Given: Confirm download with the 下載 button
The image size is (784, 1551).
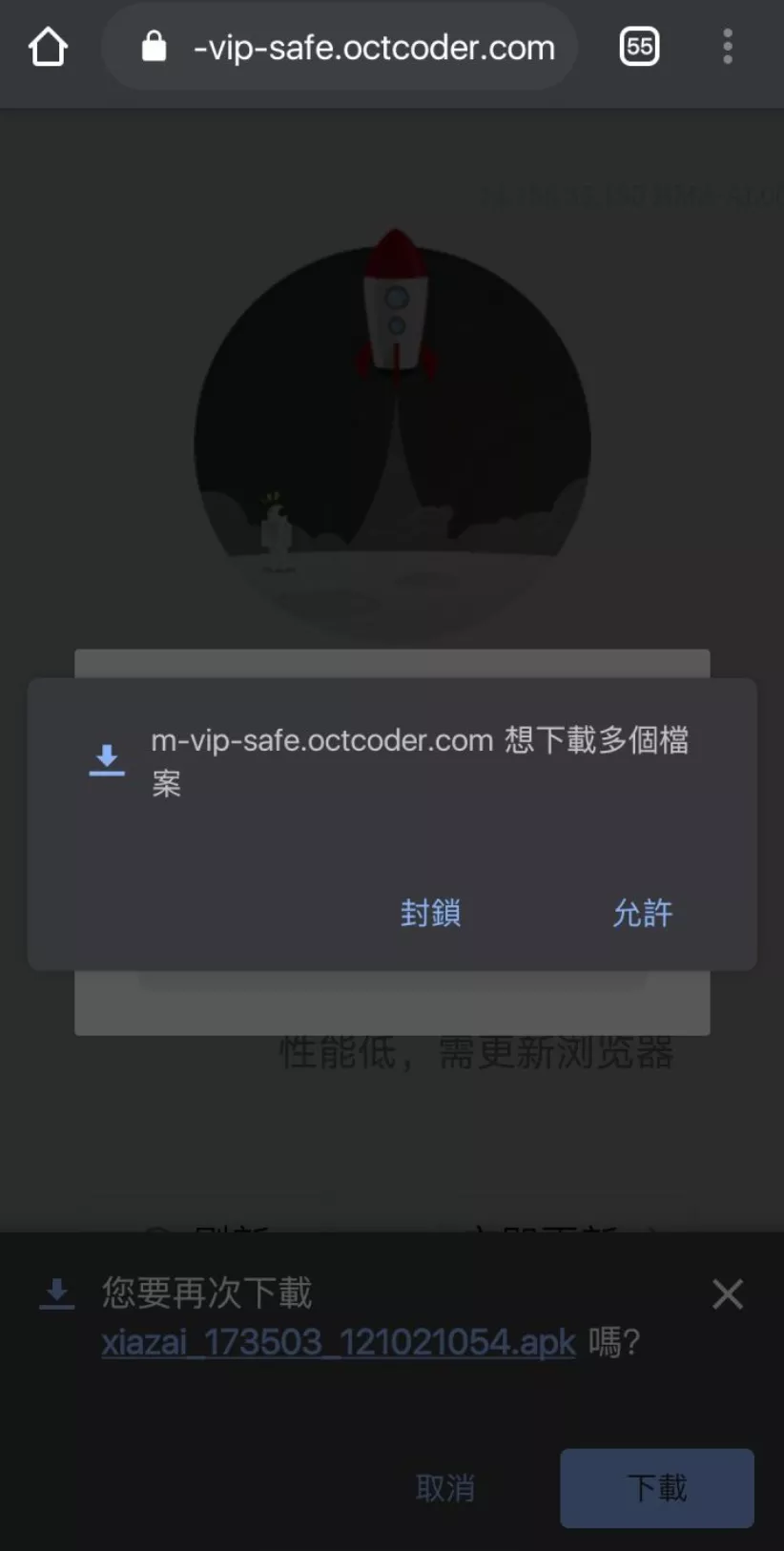Looking at the screenshot, I should 656,1487.
